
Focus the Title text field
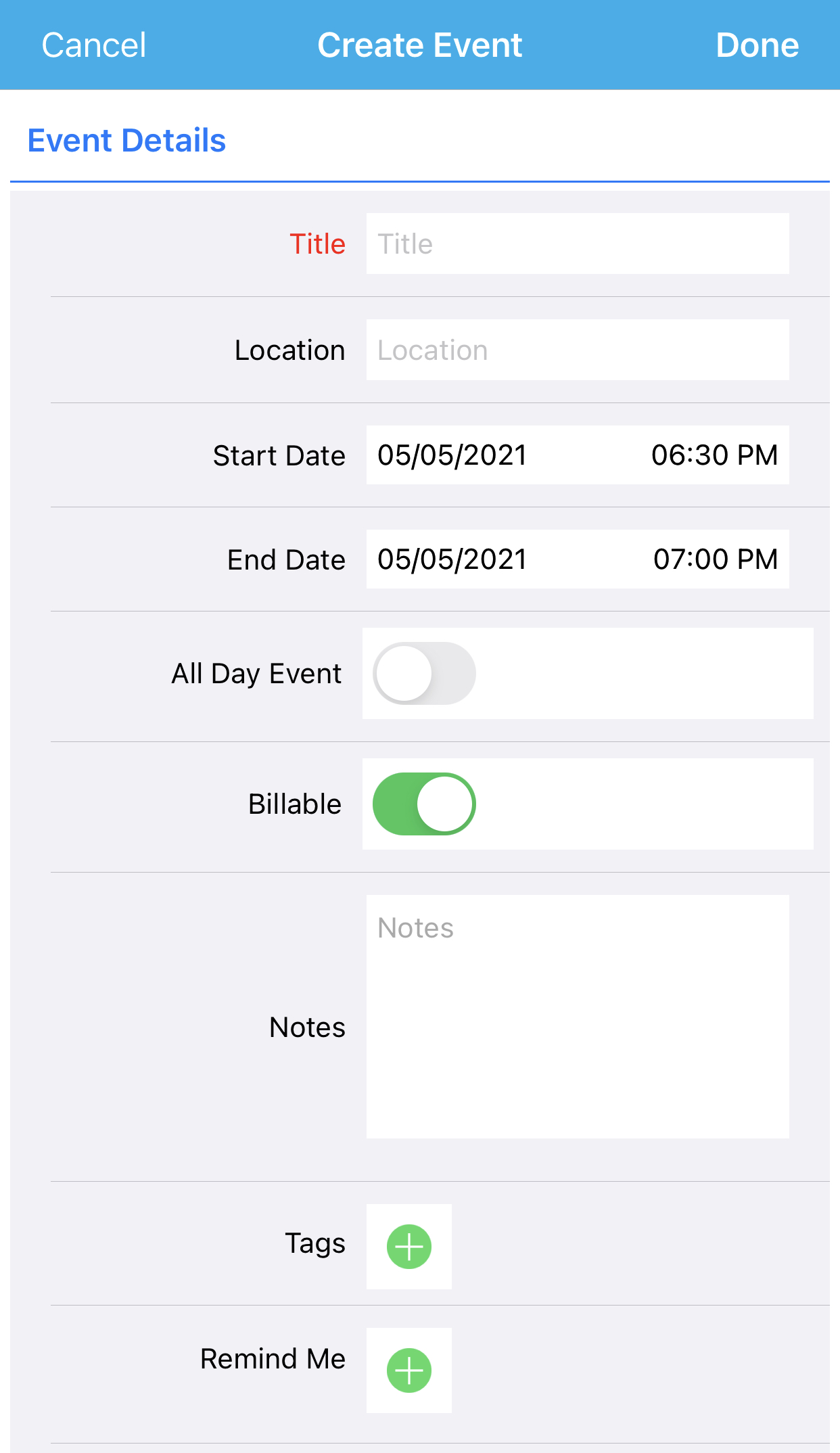tap(578, 244)
